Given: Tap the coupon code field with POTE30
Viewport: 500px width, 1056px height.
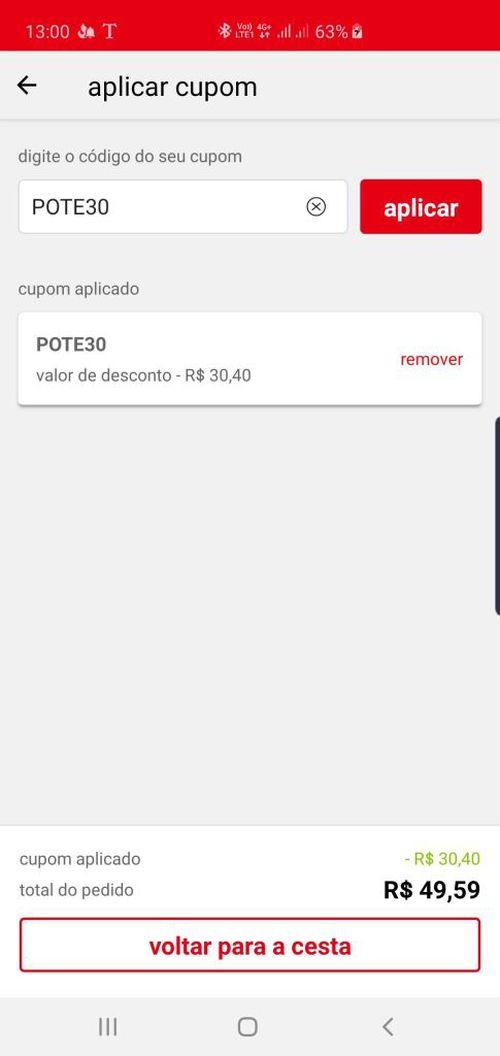Looking at the screenshot, I should click(x=183, y=207).
